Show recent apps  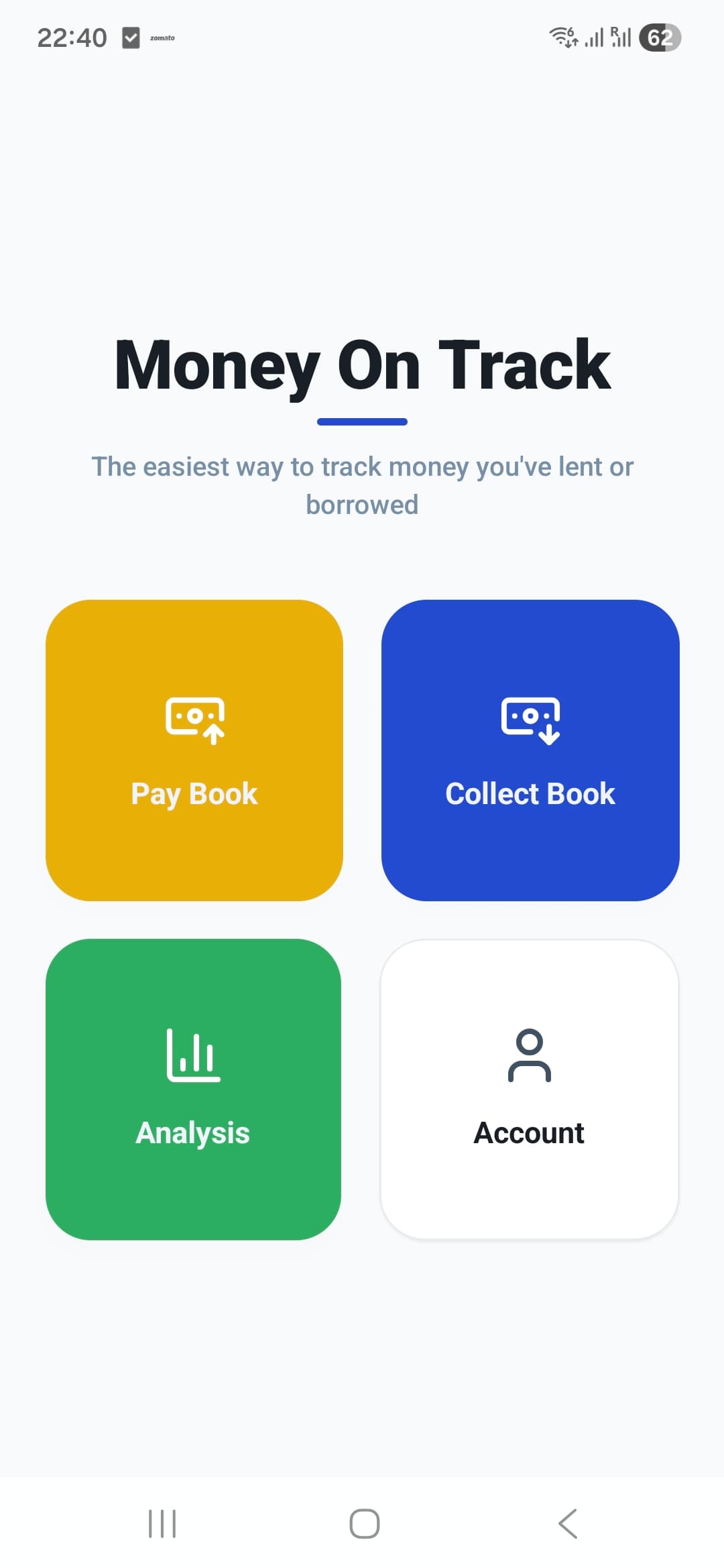(162, 1524)
